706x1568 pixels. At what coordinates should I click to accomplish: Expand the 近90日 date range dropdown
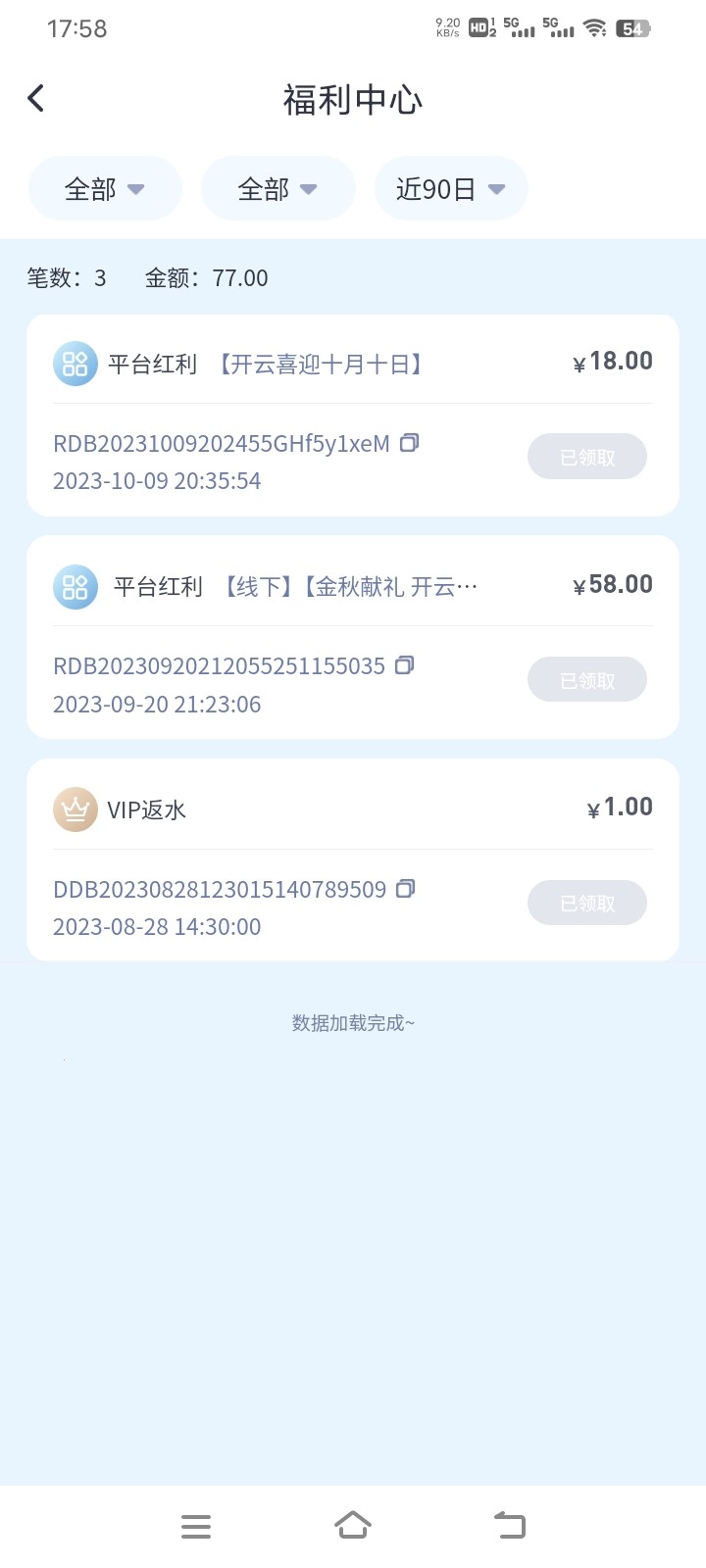point(451,188)
